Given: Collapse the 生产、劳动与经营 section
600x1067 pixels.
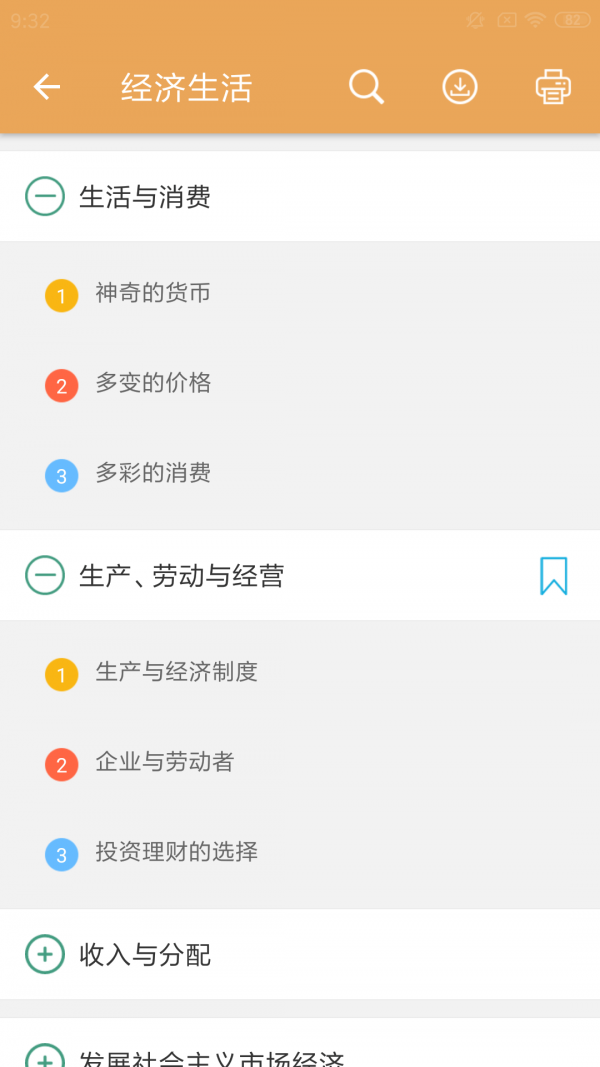Looking at the screenshot, I should [45, 575].
